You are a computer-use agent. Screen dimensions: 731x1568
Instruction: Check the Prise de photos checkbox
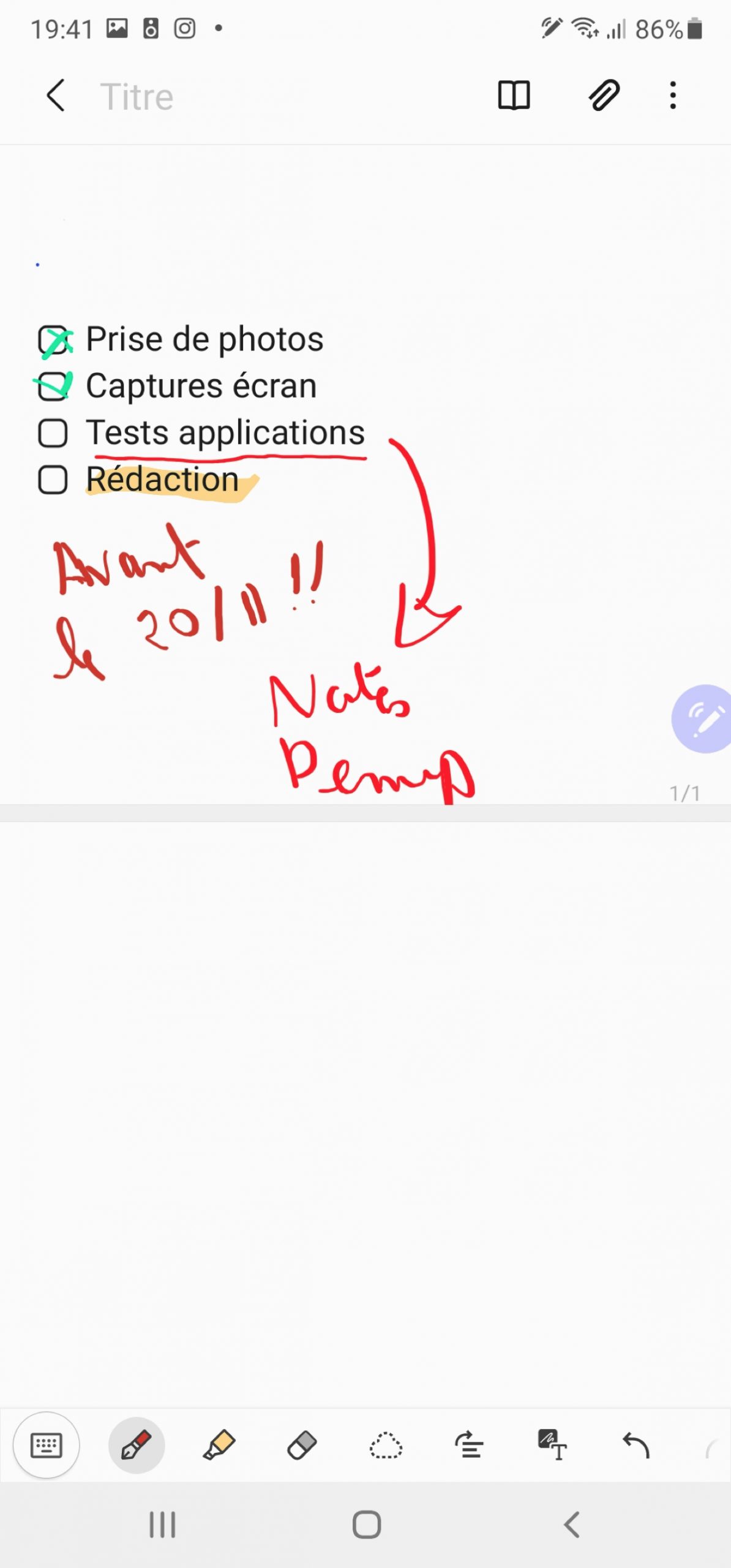point(53,340)
